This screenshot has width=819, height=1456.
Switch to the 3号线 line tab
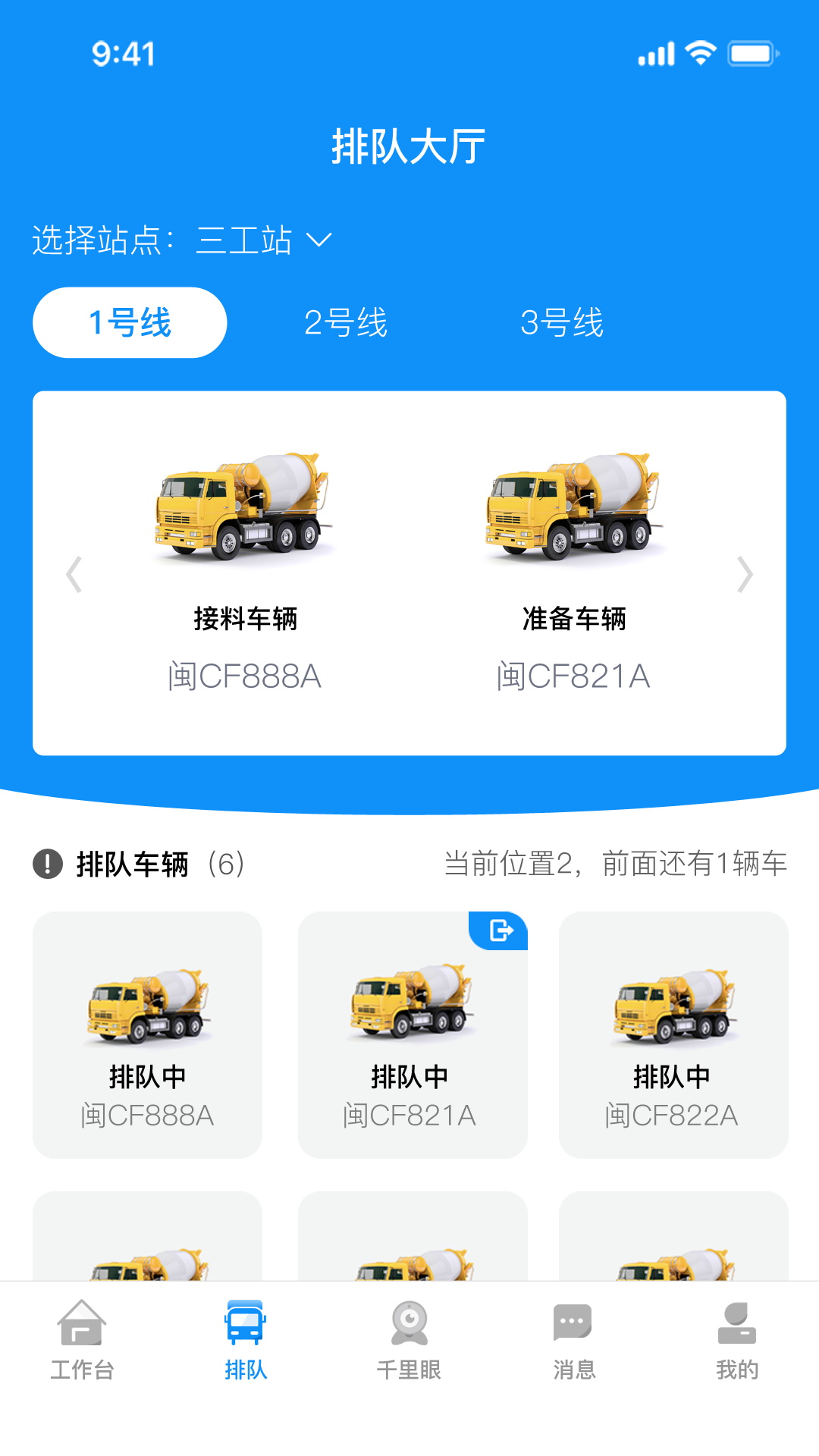(x=562, y=322)
